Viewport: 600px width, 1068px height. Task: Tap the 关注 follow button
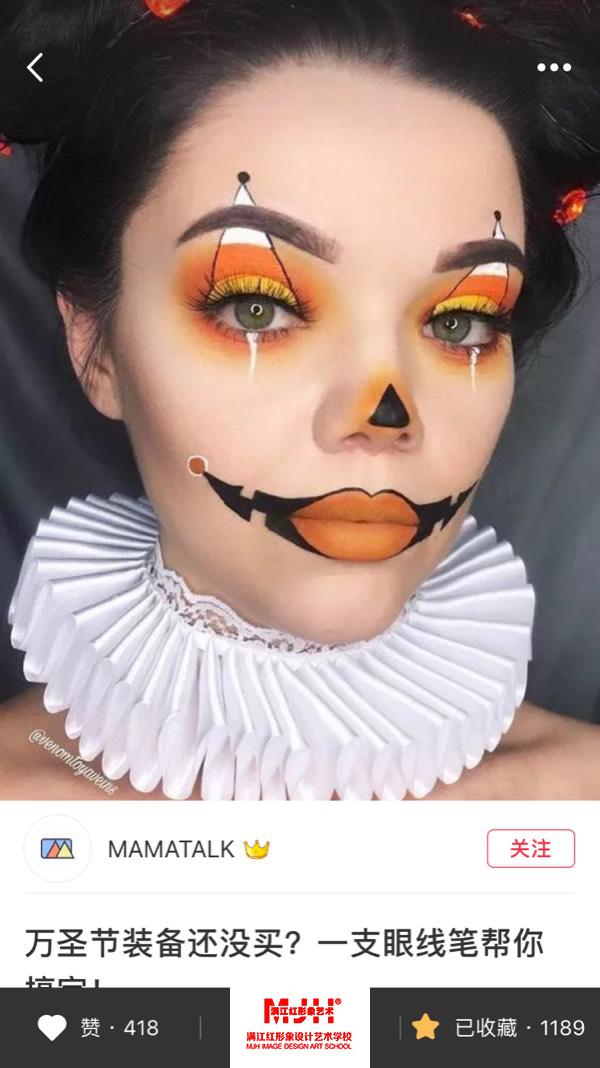pos(530,849)
